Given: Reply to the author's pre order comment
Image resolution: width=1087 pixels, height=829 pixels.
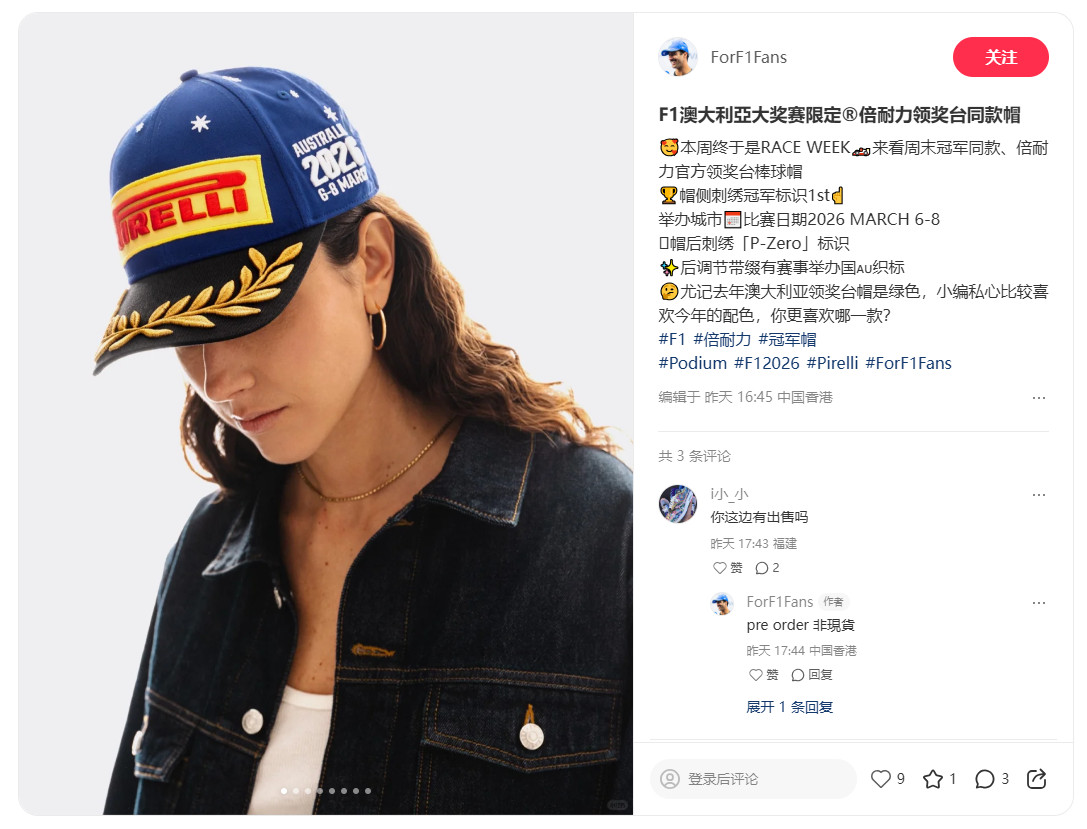Looking at the screenshot, I should click(811, 675).
